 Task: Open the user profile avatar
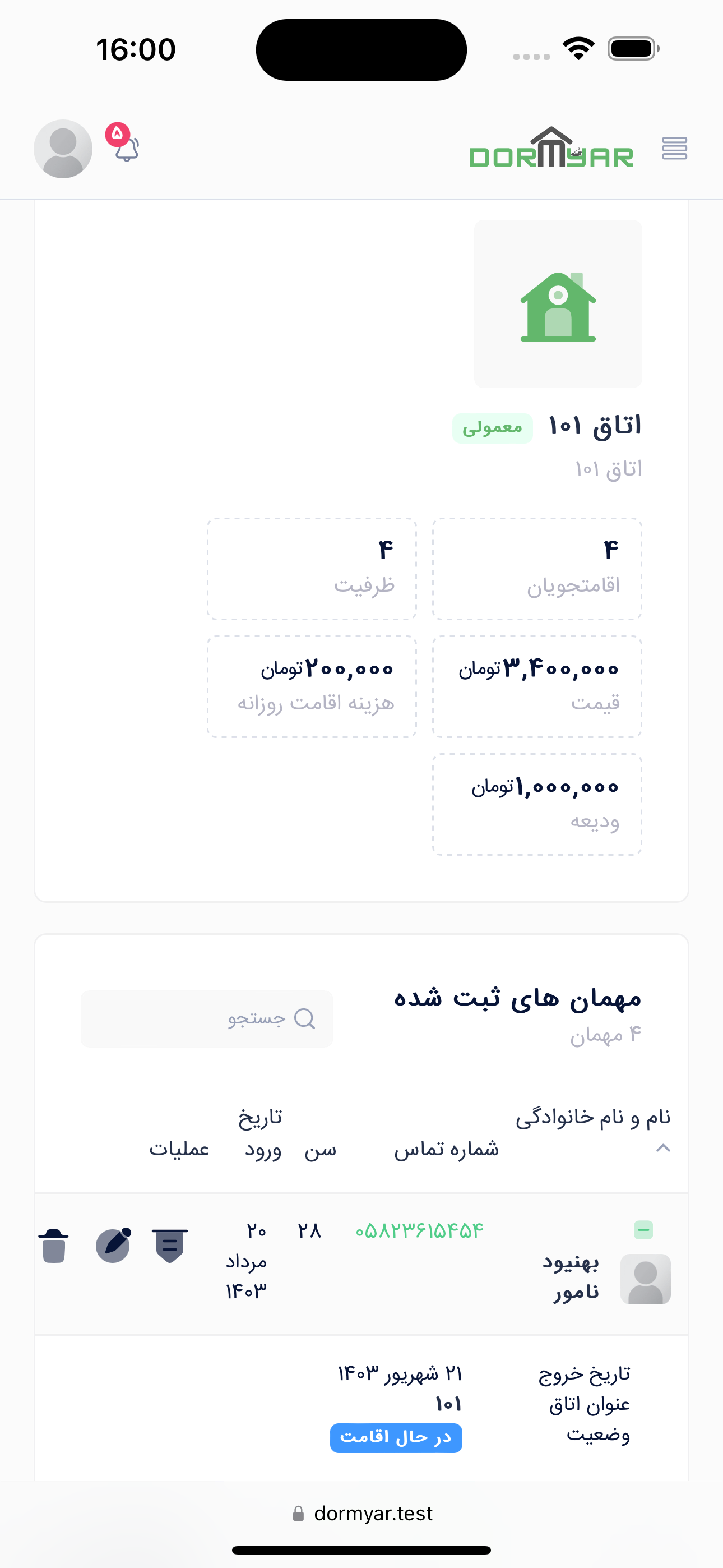(63, 149)
